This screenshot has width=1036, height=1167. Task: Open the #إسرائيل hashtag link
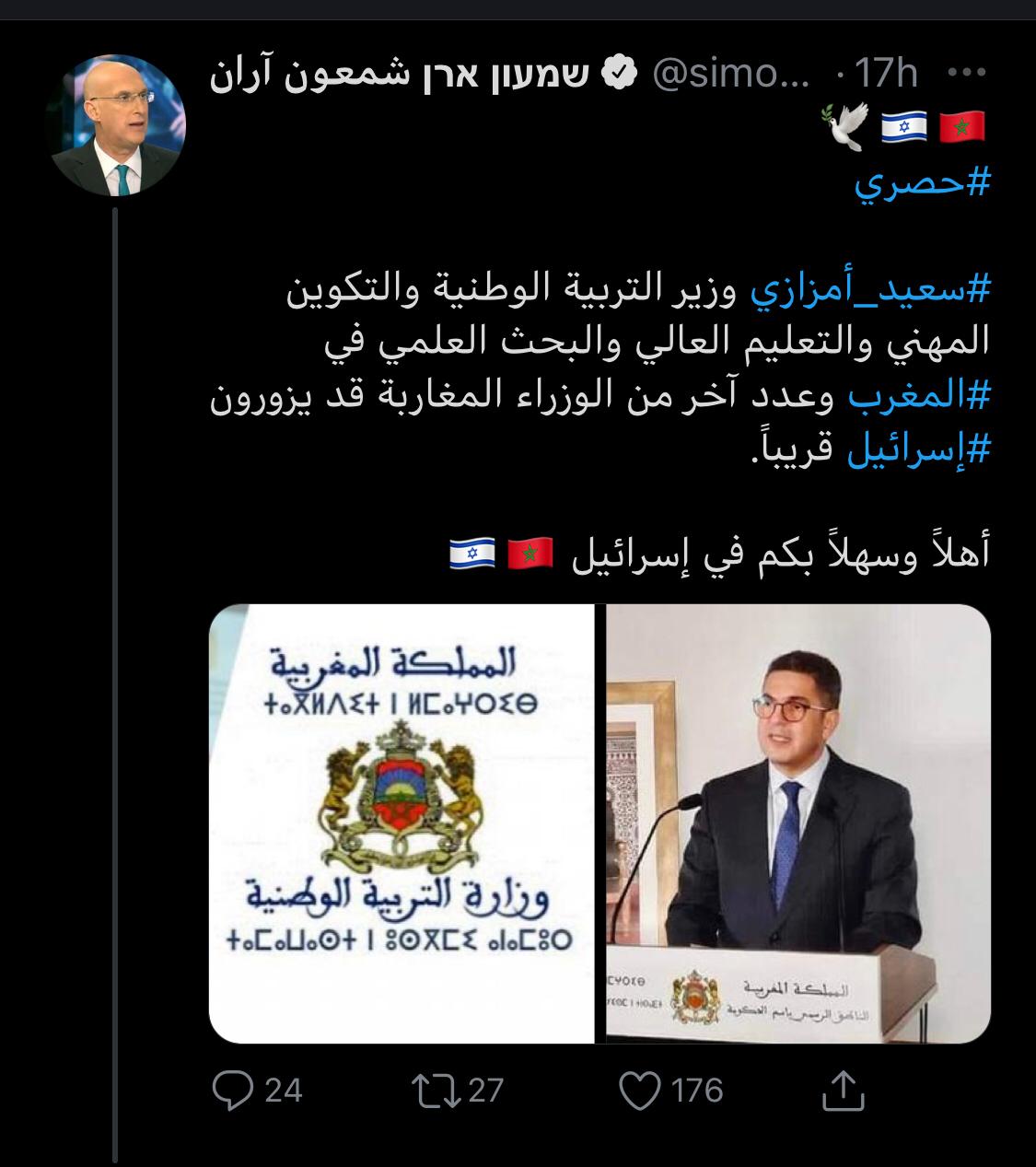click(918, 449)
